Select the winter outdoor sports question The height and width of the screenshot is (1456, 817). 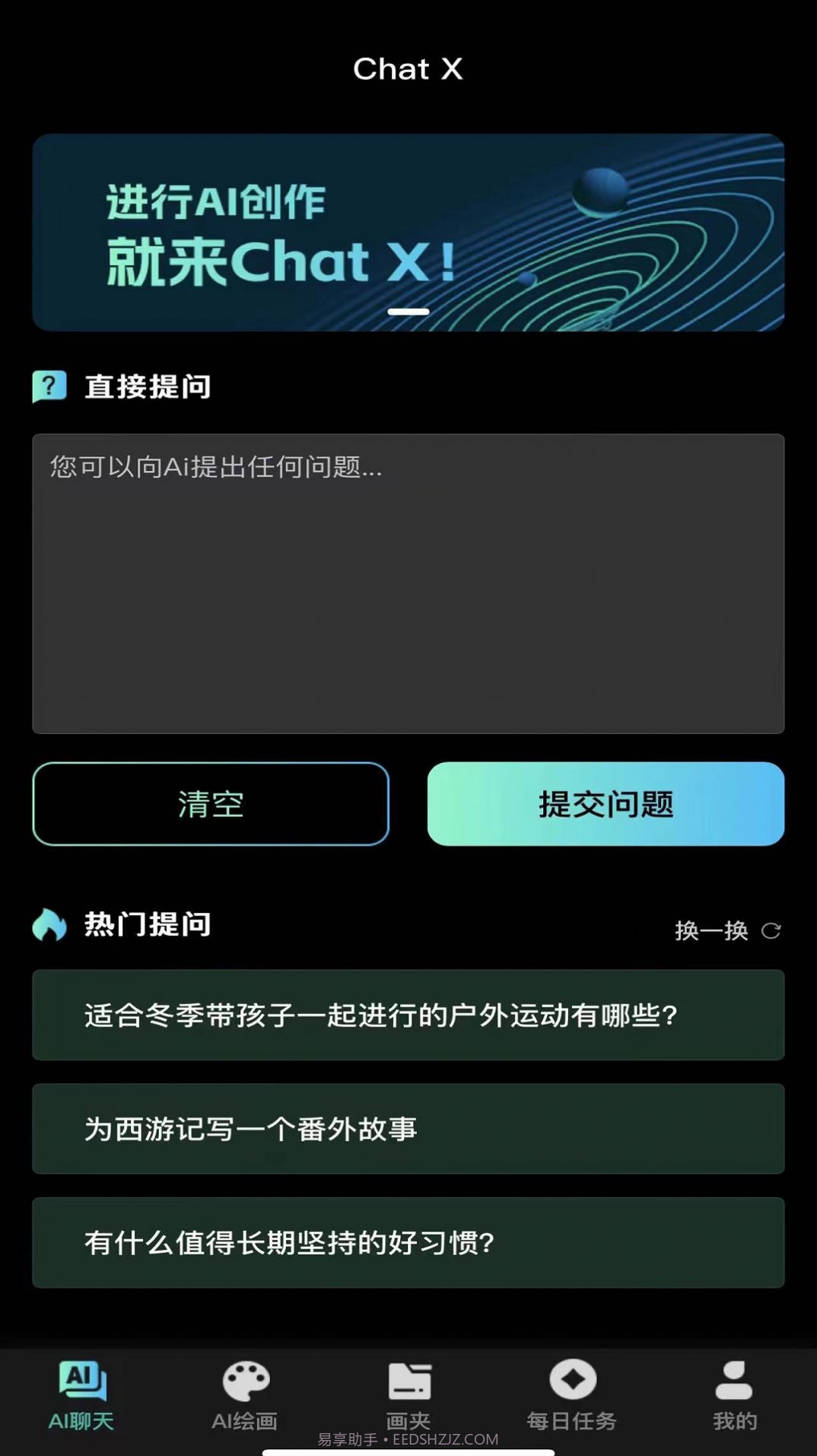tap(408, 1015)
